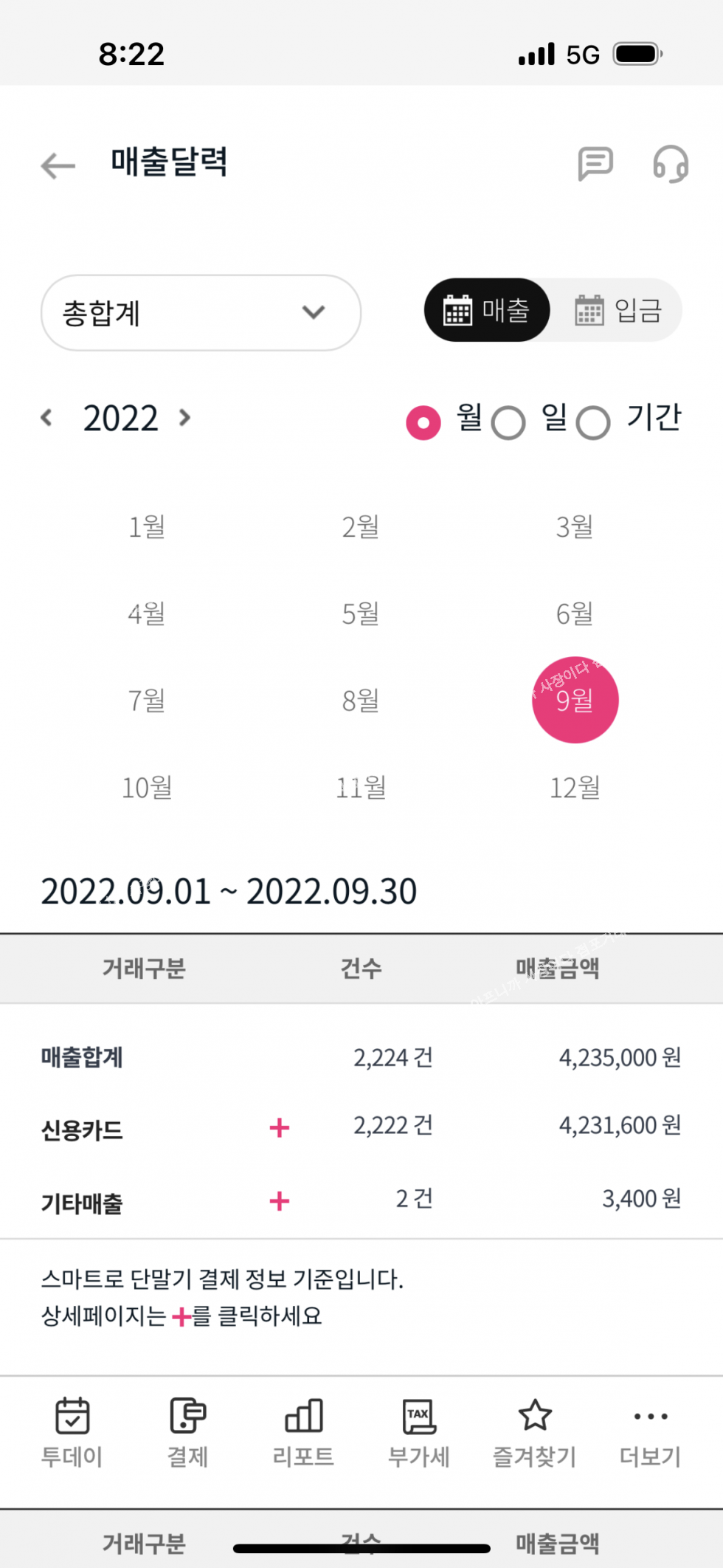Open customer support headset icon
The image size is (723, 1568).
pyautogui.click(x=670, y=163)
